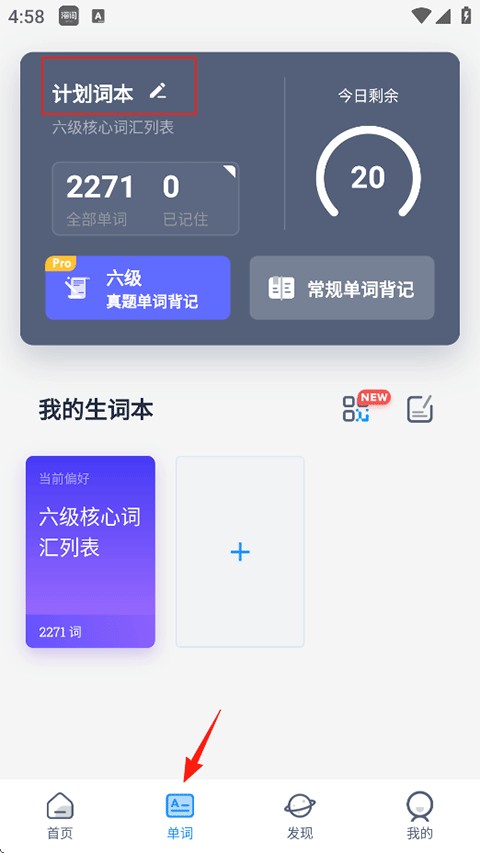Start 常规单词背记
480x853 pixels.
tap(342, 288)
